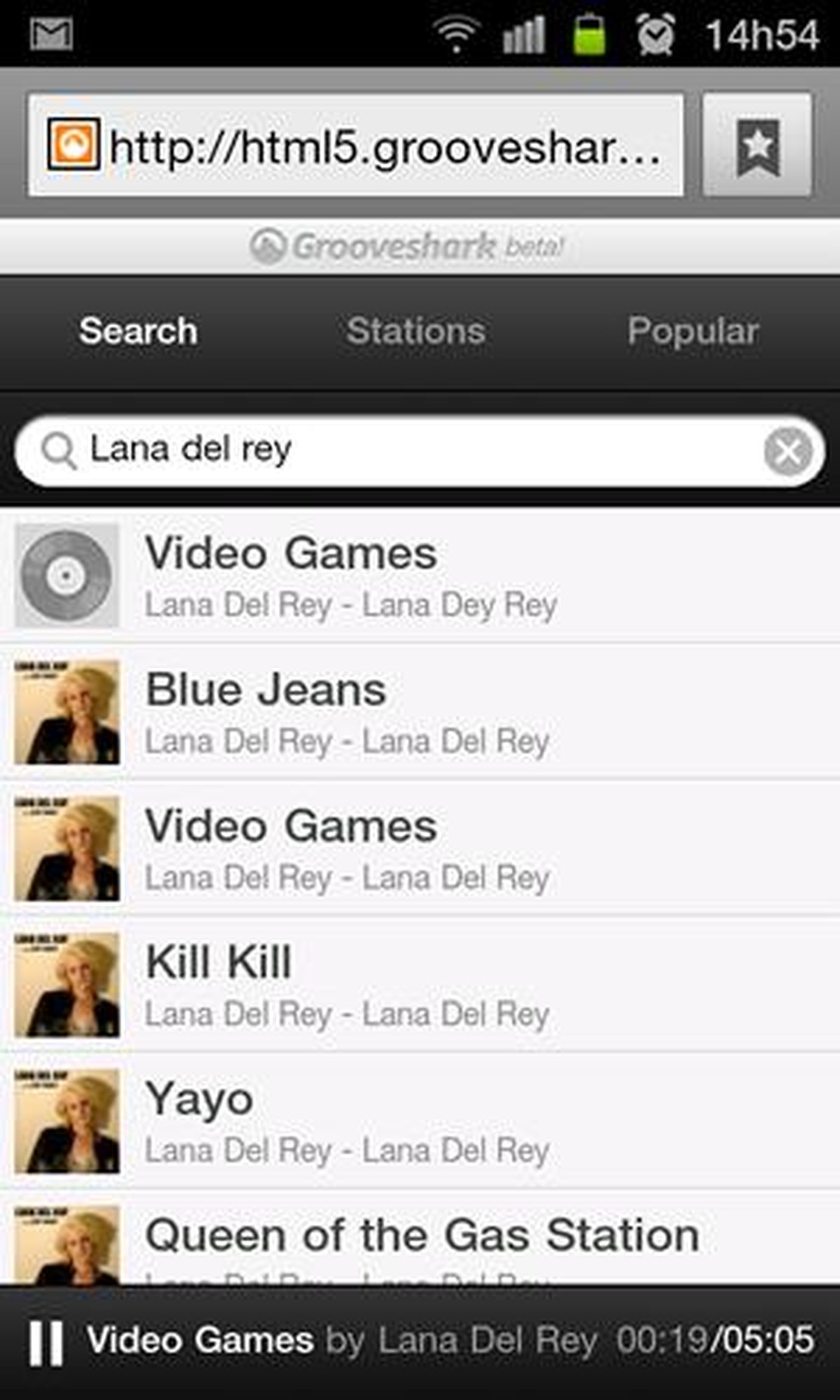Clear the search with the X icon
840x1400 pixels.
(x=786, y=450)
